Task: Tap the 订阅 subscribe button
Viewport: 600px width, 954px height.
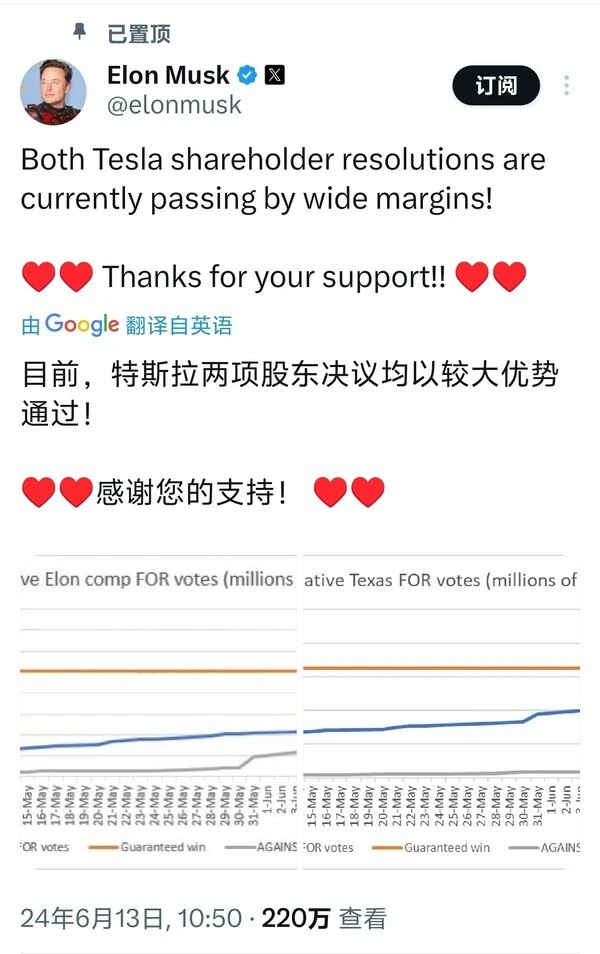Action: click(495, 86)
